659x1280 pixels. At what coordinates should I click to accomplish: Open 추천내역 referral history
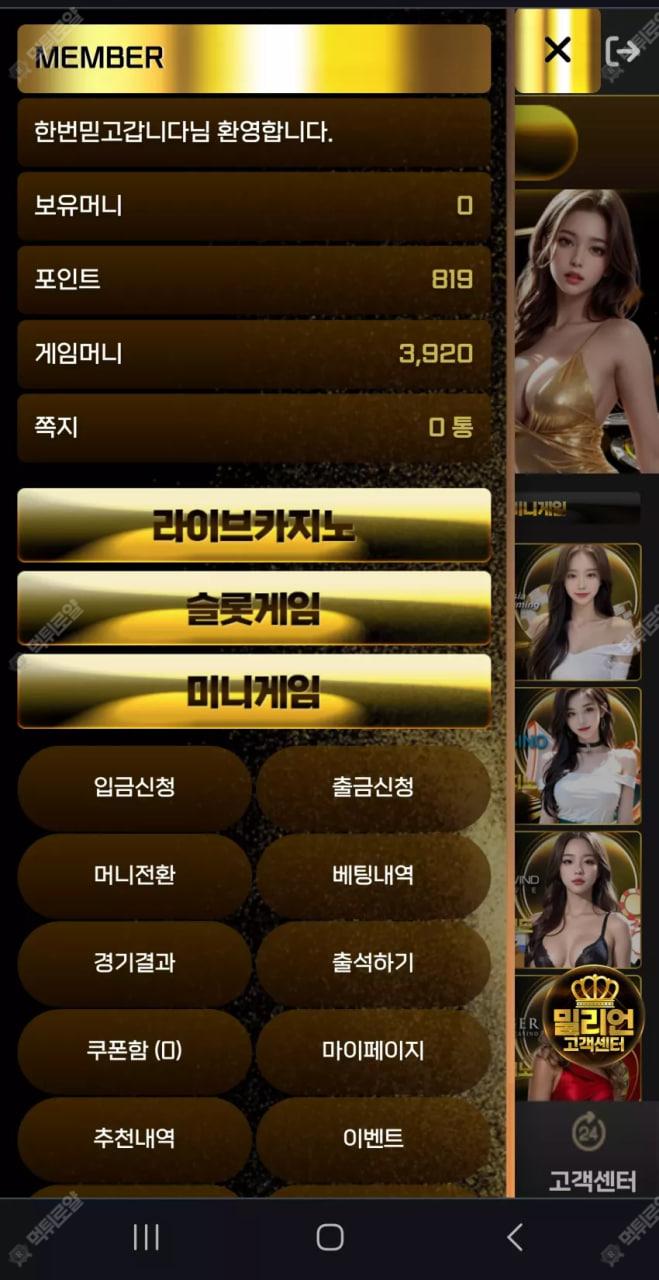pos(134,1138)
